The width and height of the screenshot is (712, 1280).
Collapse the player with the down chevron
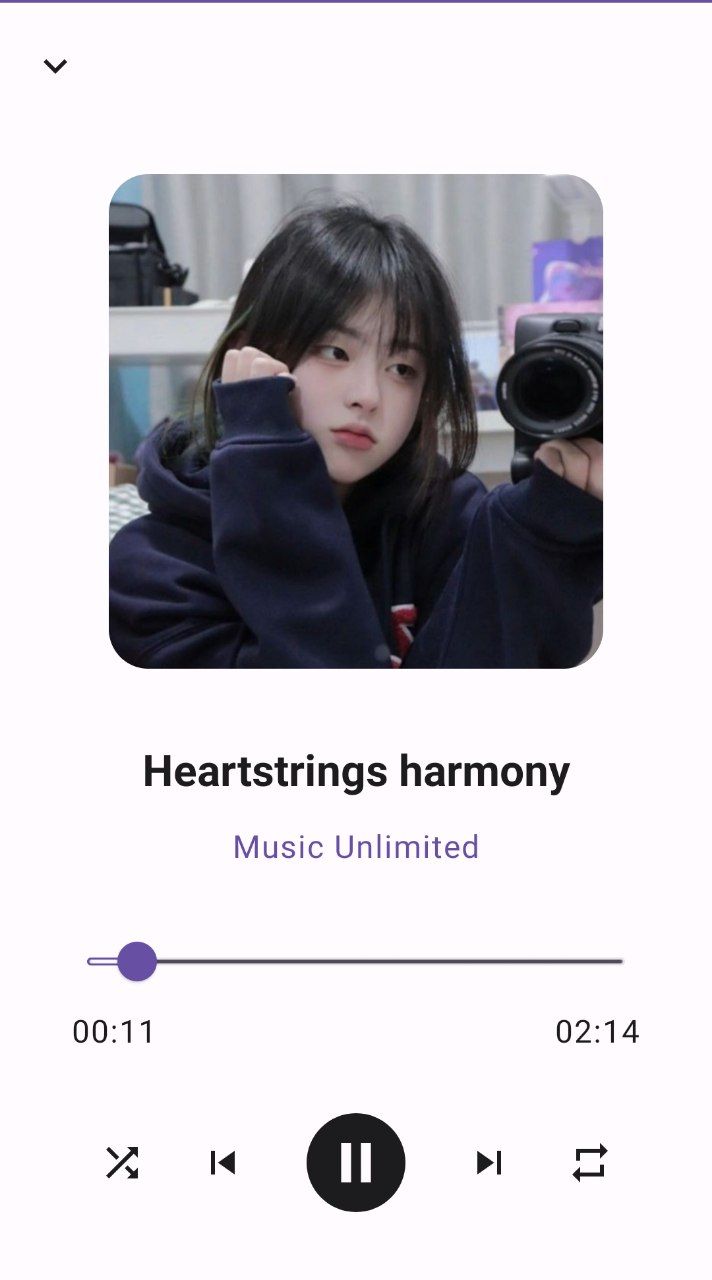(55, 66)
